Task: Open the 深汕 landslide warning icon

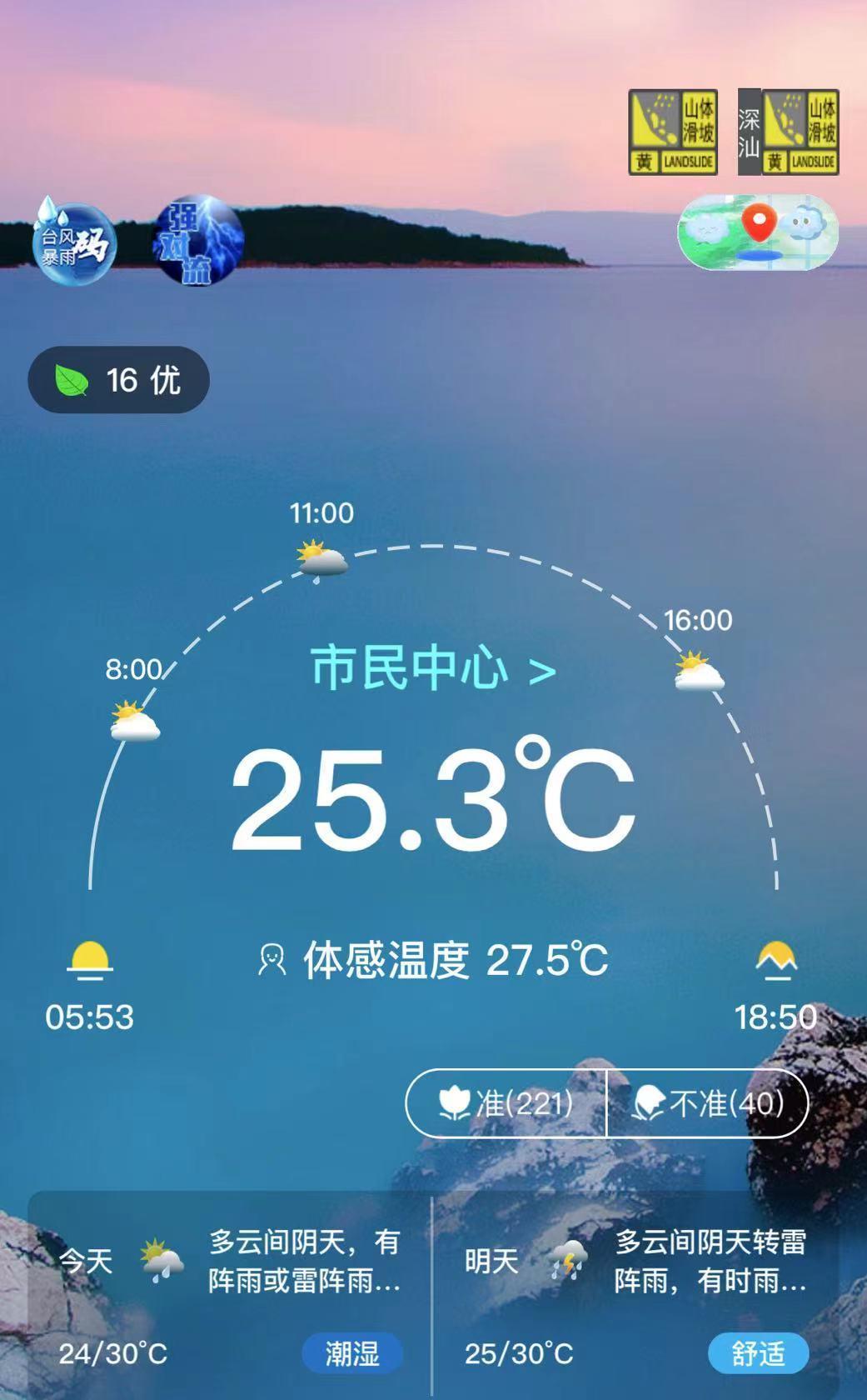Action: coord(788,132)
